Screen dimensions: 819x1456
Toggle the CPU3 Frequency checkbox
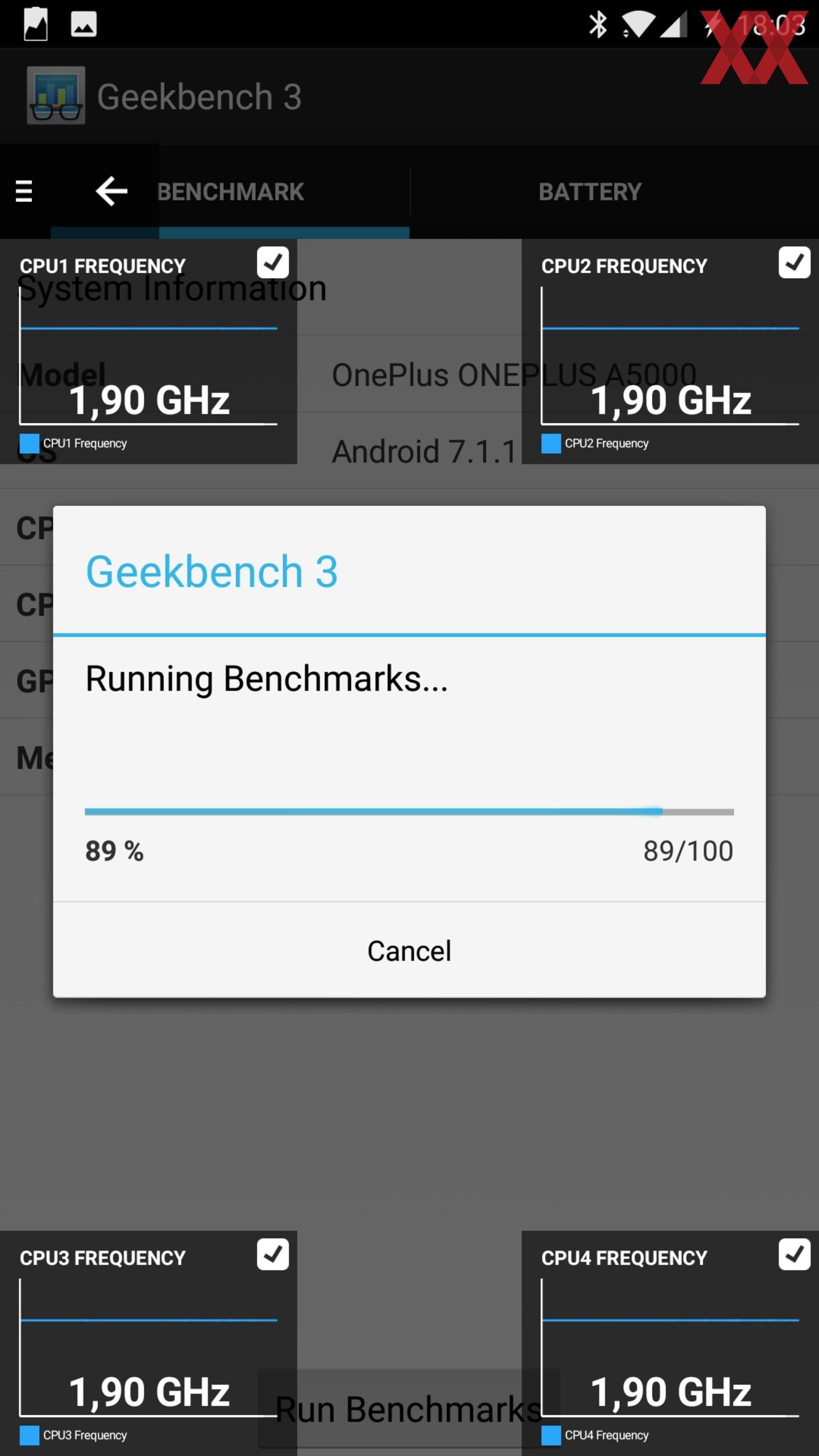pos(273,1254)
